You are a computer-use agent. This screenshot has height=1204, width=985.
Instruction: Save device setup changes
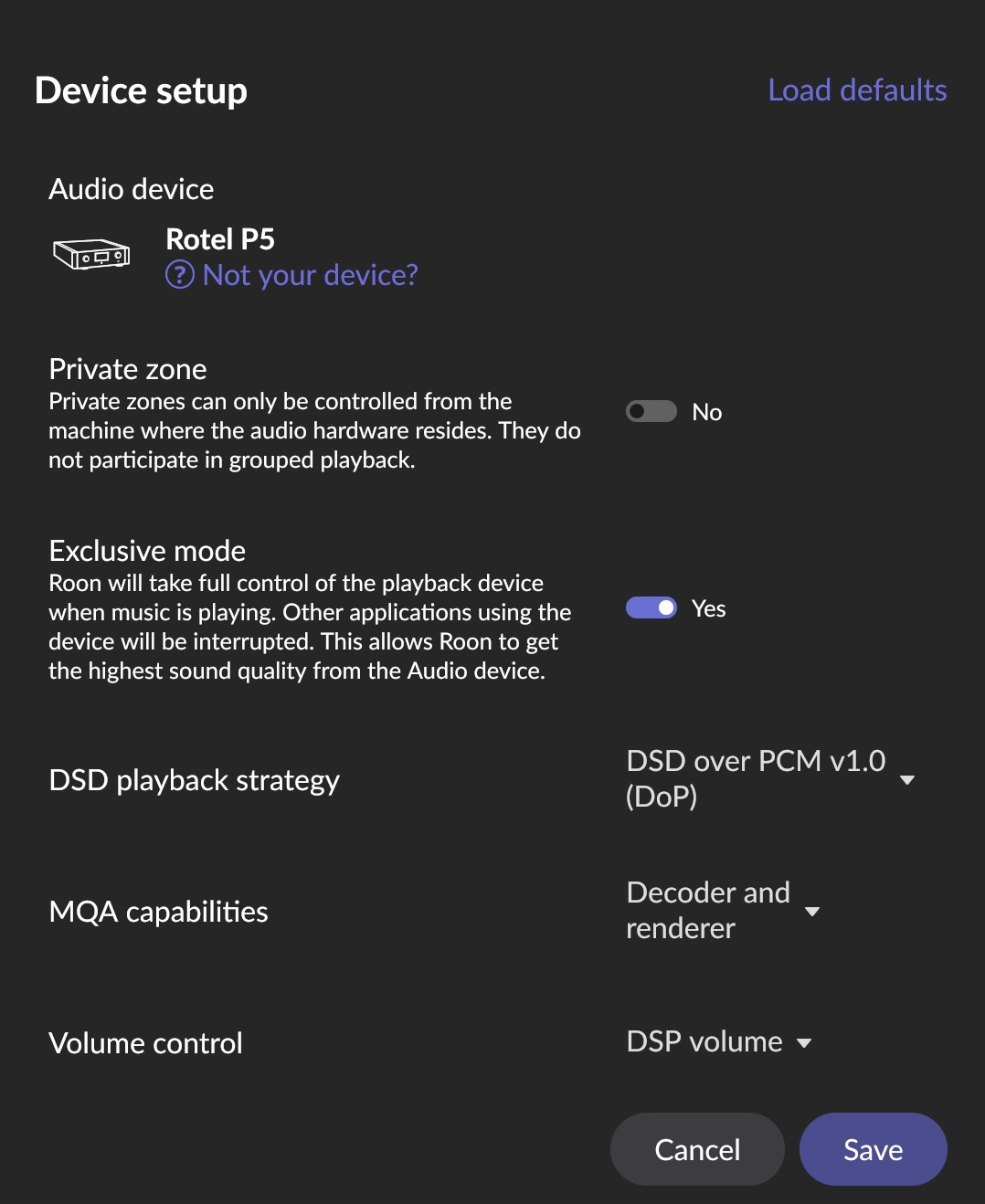click(x=872, y=1149)
